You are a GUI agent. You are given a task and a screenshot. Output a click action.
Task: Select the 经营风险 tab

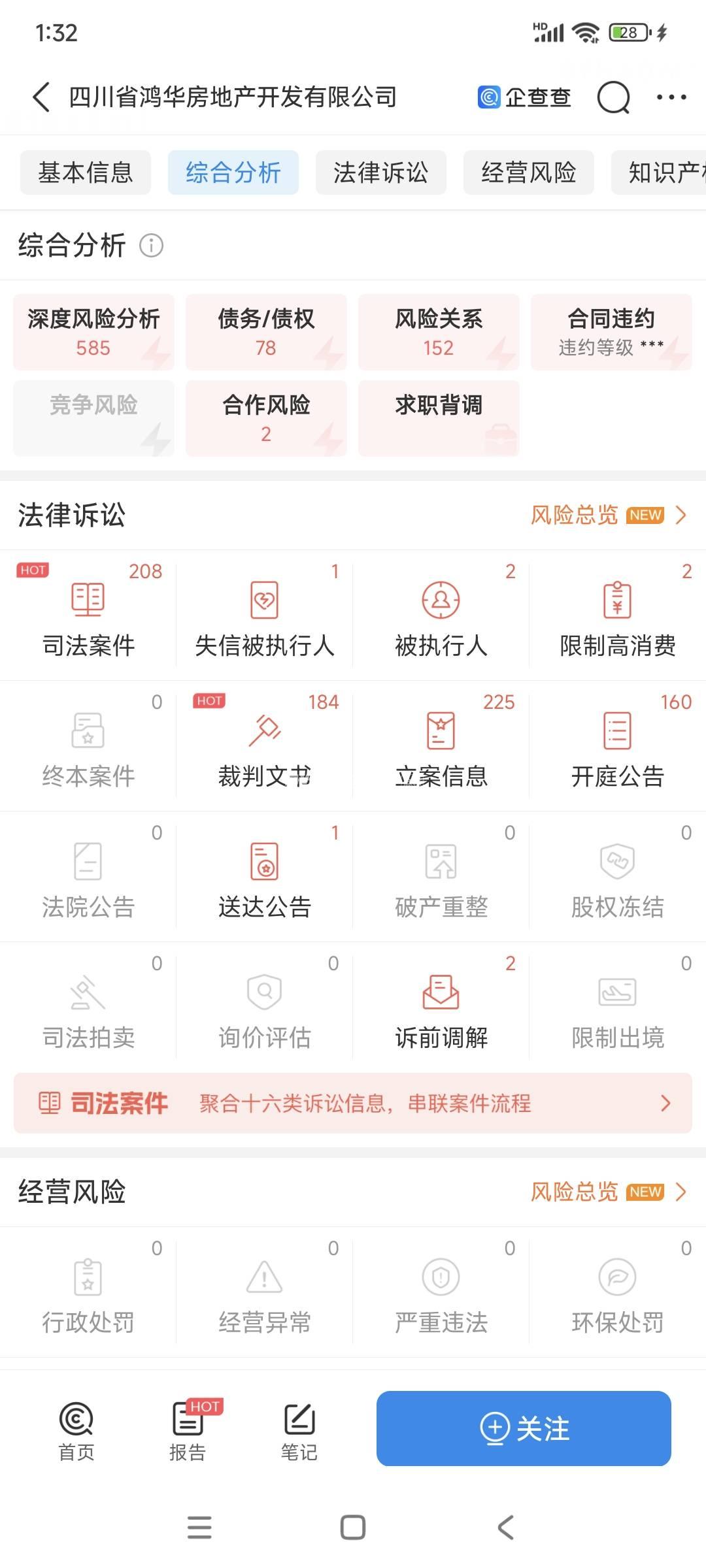point(528,172)
